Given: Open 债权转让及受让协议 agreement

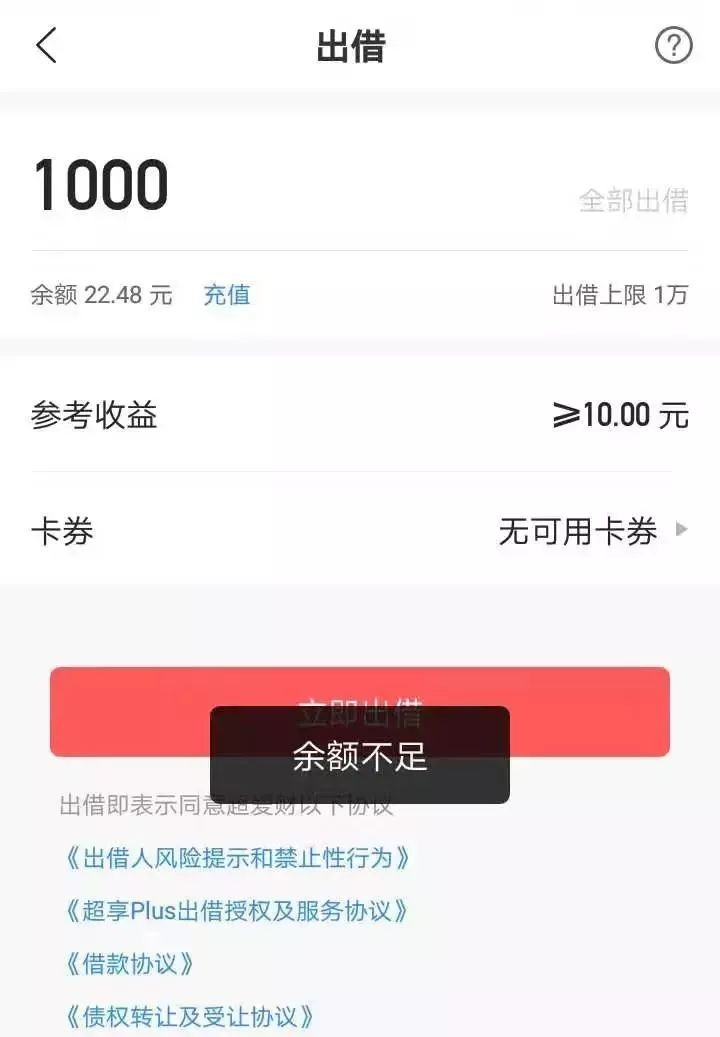Looking at the screenshot, I should coord(192,1014).
